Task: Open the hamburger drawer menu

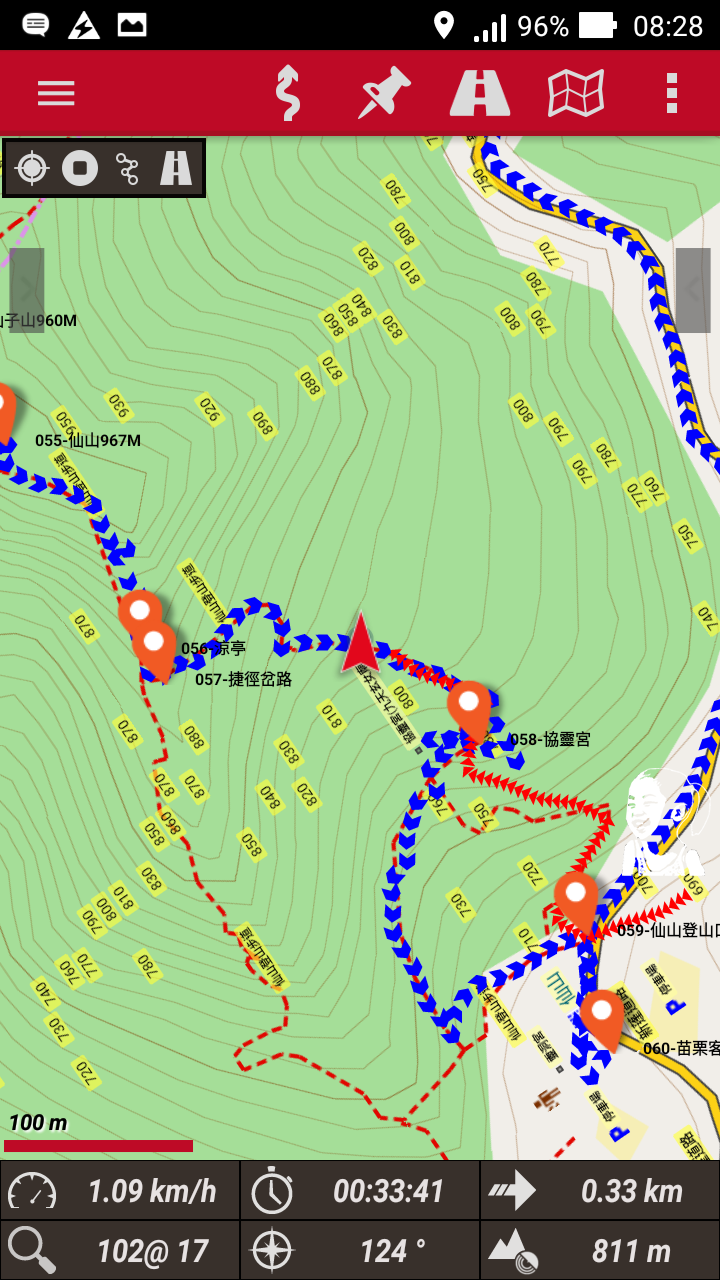Action: (56, 93)
